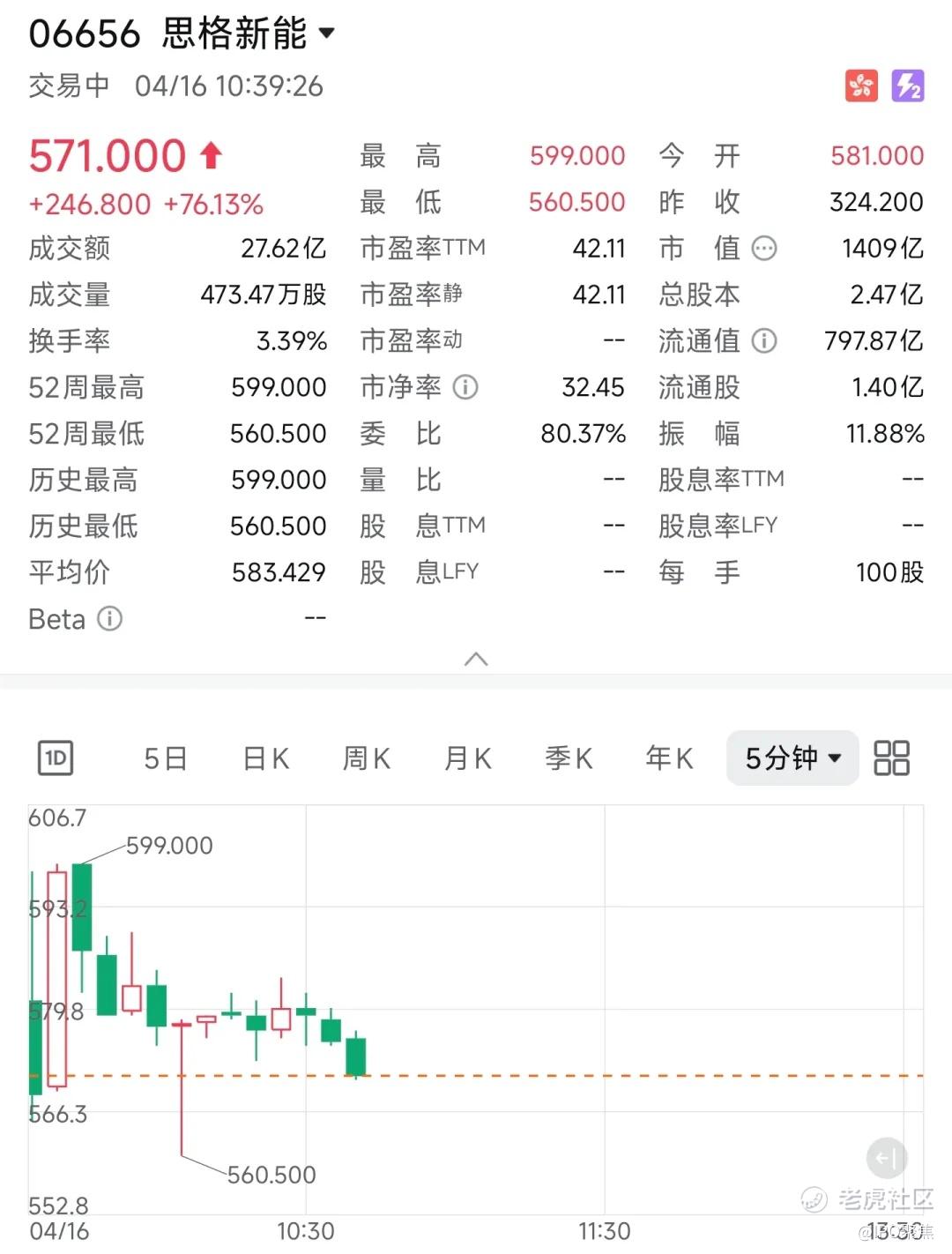
Task: Switch chart to 5日 view
Action: tap(165, 758)
